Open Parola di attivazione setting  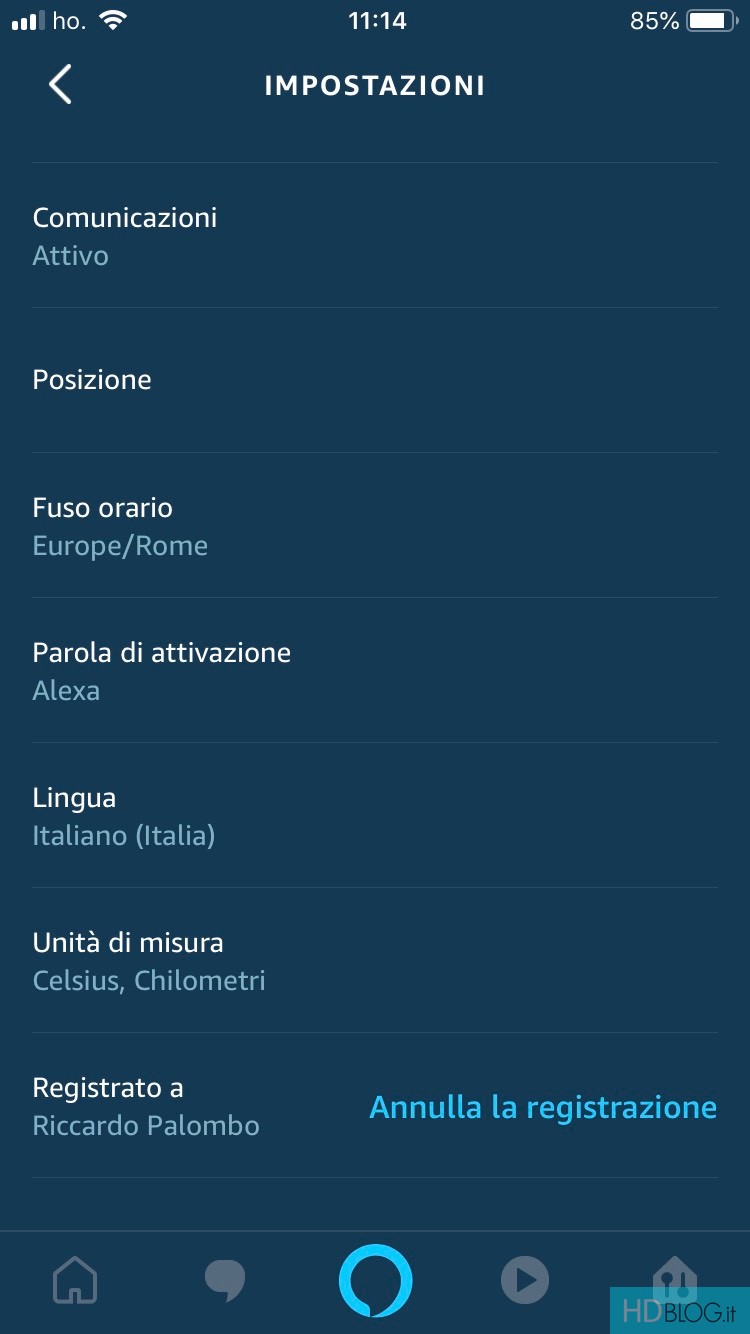coord(374,671)
